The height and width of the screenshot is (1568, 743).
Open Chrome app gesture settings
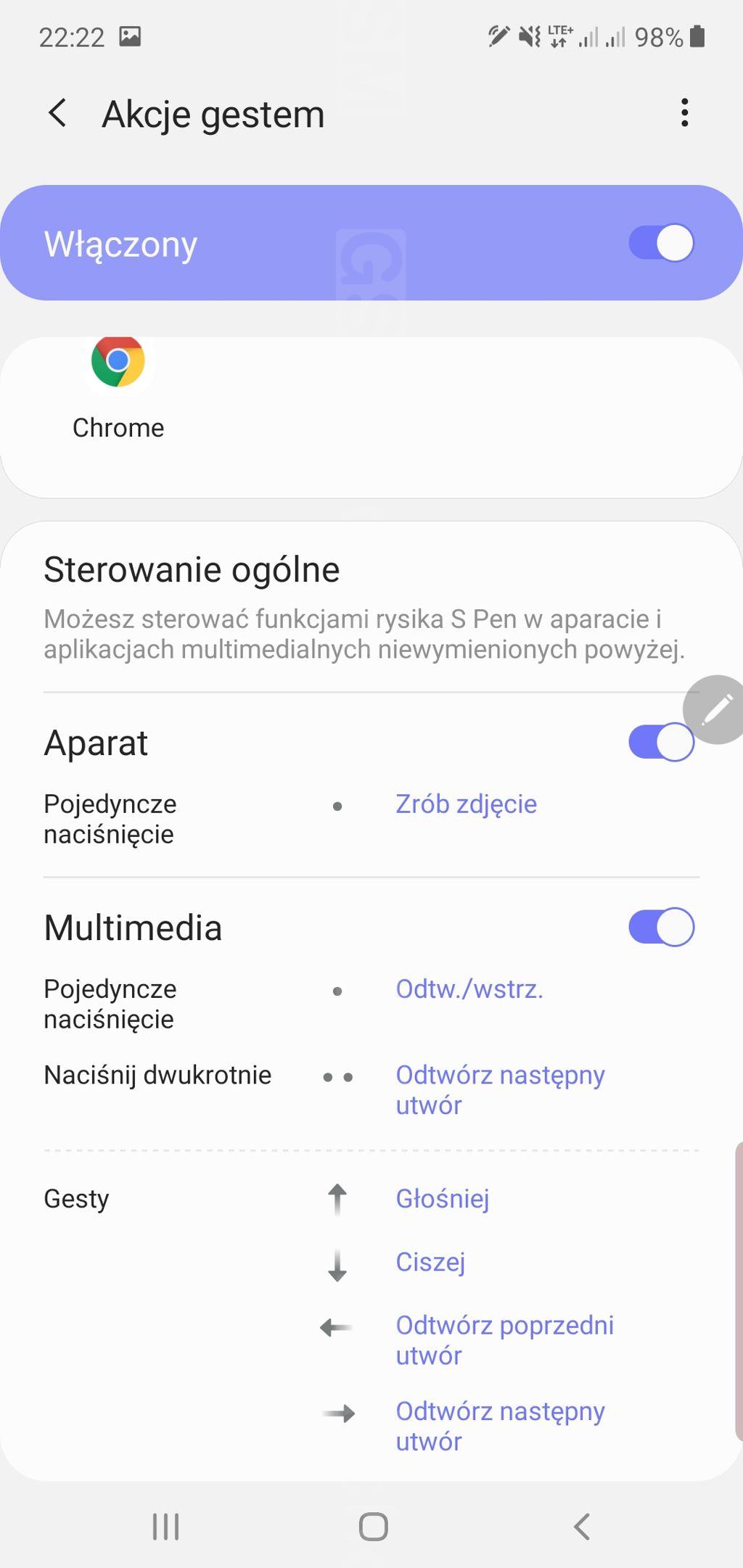coord(118,389)
